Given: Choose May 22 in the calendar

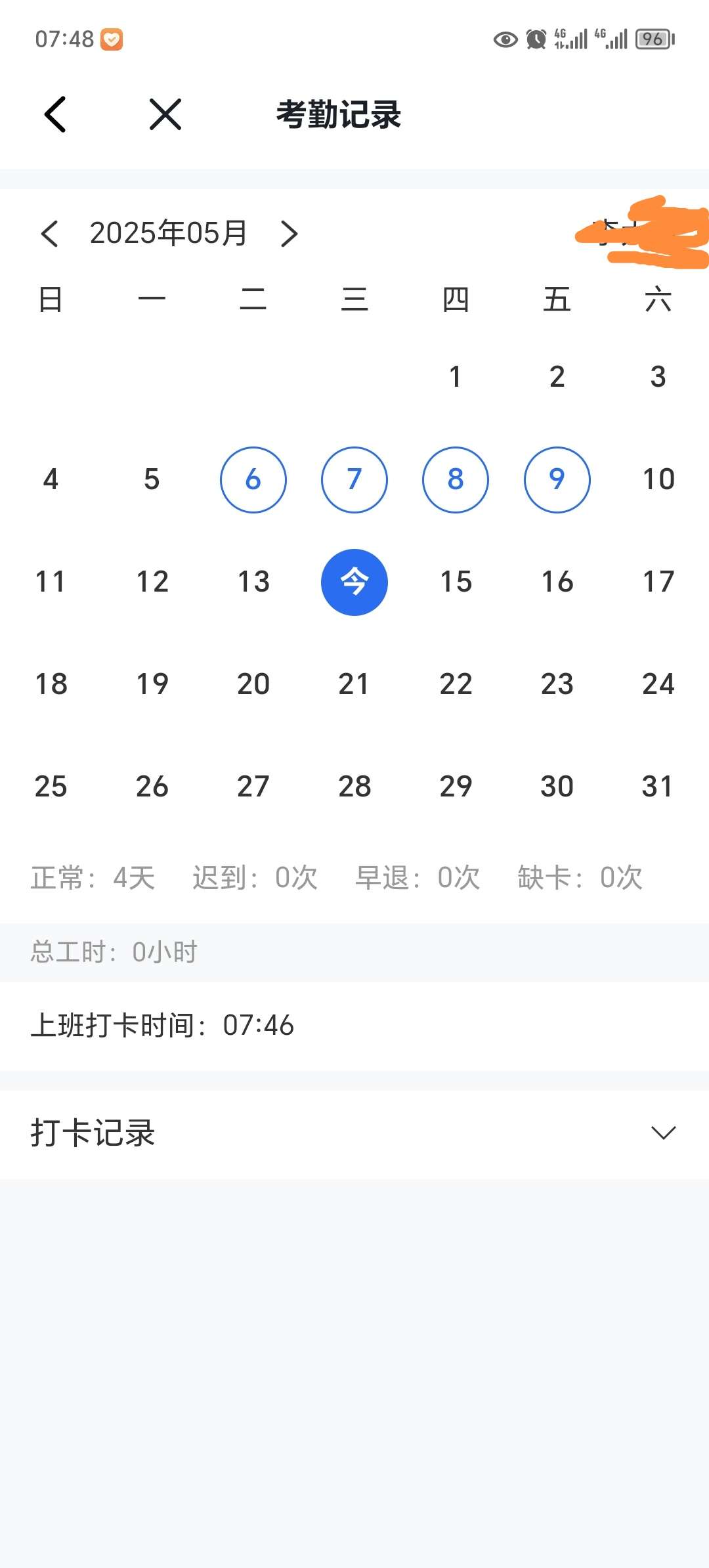Looking at the screenshot, I should [456, 684].
